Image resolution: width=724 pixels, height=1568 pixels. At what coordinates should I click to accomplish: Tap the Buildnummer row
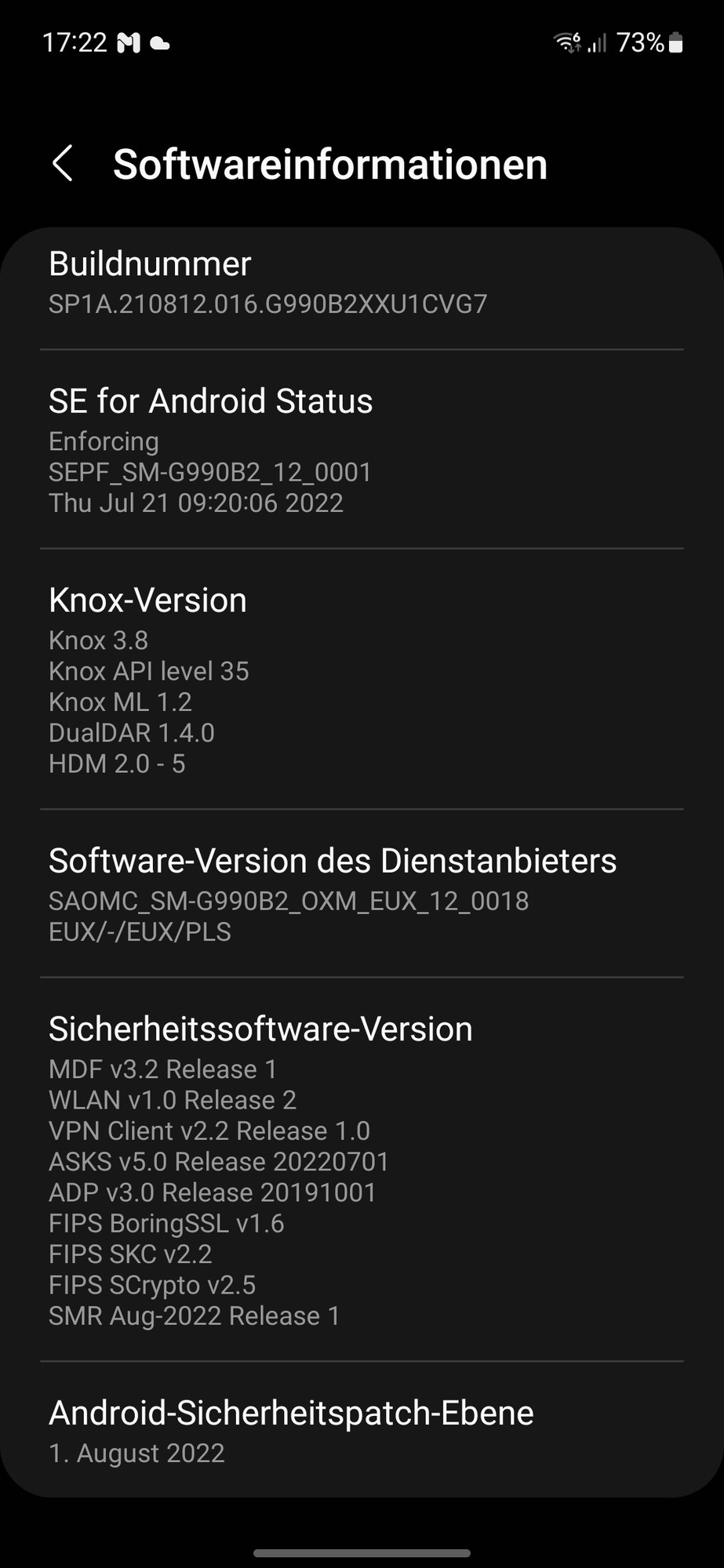(x=361, y=284)
